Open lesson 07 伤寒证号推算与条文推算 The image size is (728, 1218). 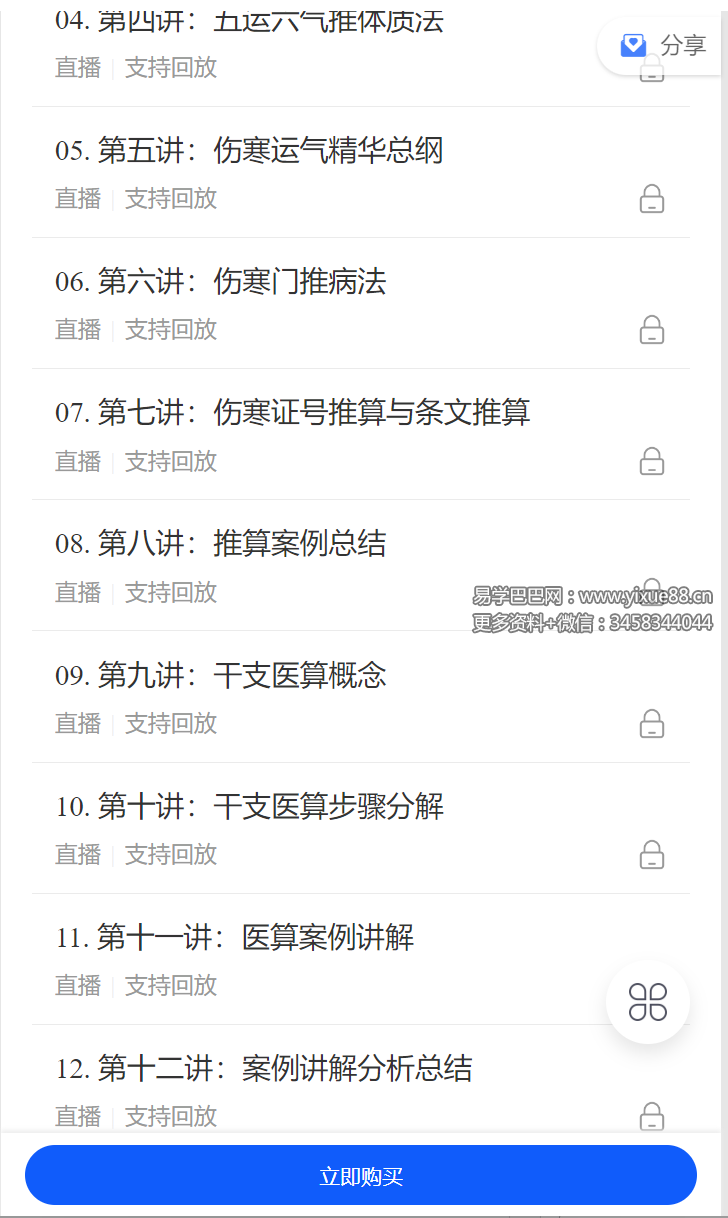(293, 413)
